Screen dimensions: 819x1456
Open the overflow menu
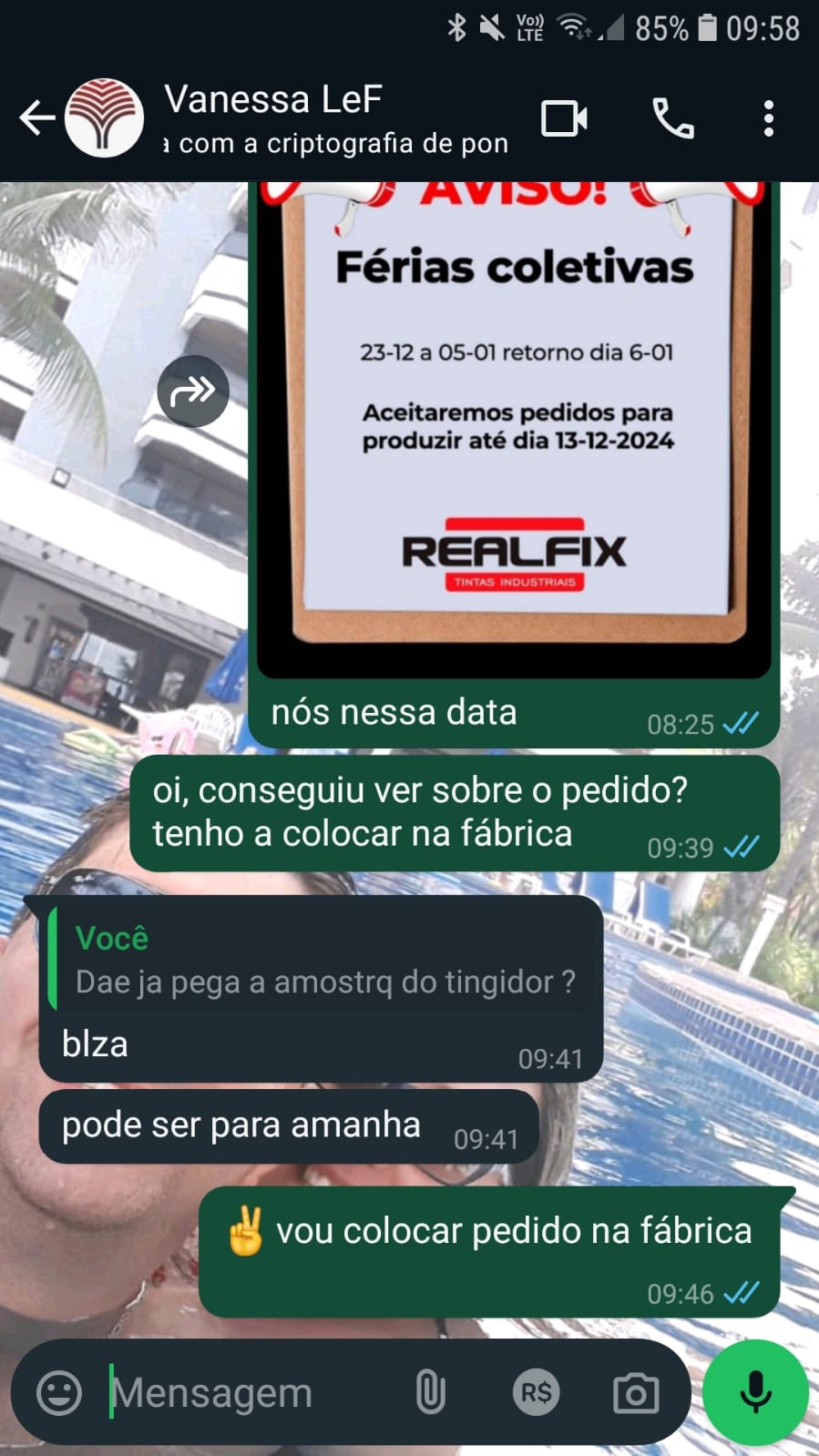[769, 118]
